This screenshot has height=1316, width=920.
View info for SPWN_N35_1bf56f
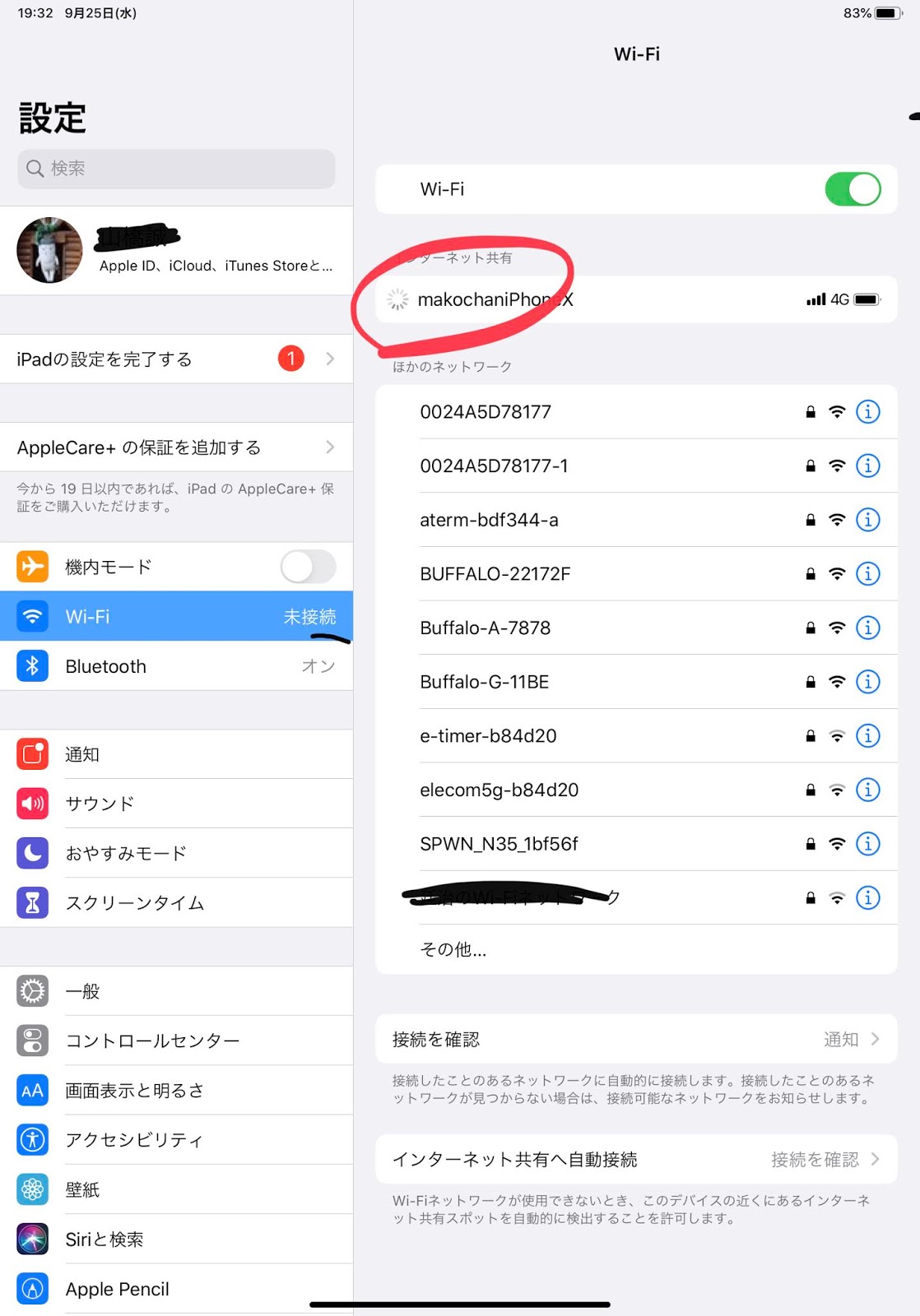[868, 844]
